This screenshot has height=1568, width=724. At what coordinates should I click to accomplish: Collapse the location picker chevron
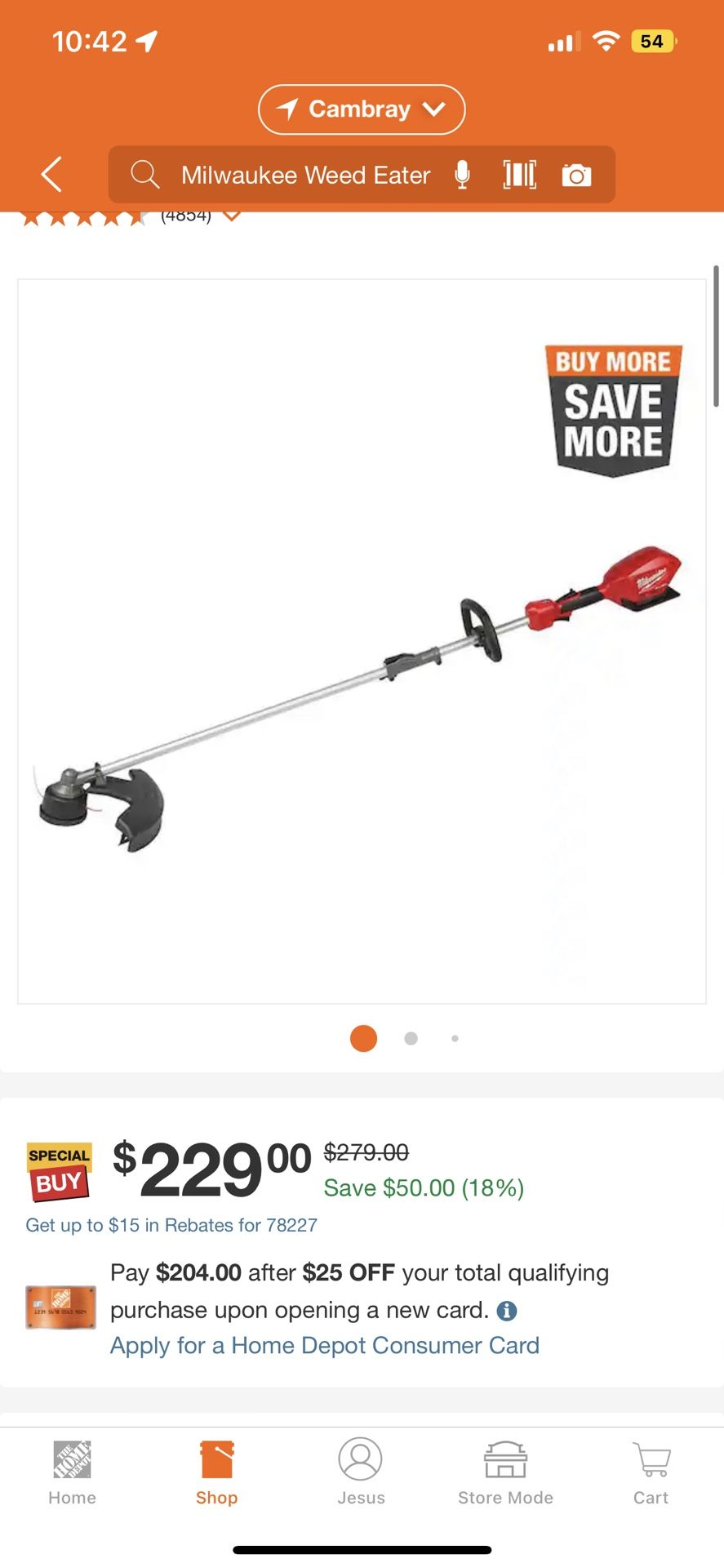tap(435, 109)
